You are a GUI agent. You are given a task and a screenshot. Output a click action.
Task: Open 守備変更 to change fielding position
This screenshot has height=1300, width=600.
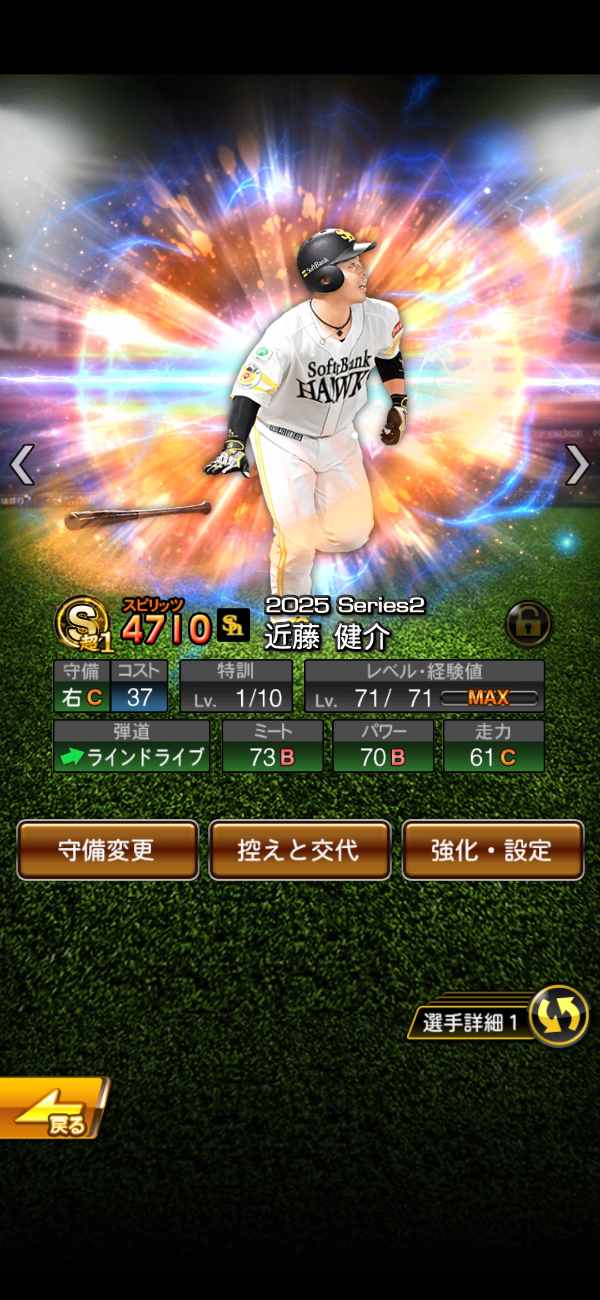tap(107, 850)
